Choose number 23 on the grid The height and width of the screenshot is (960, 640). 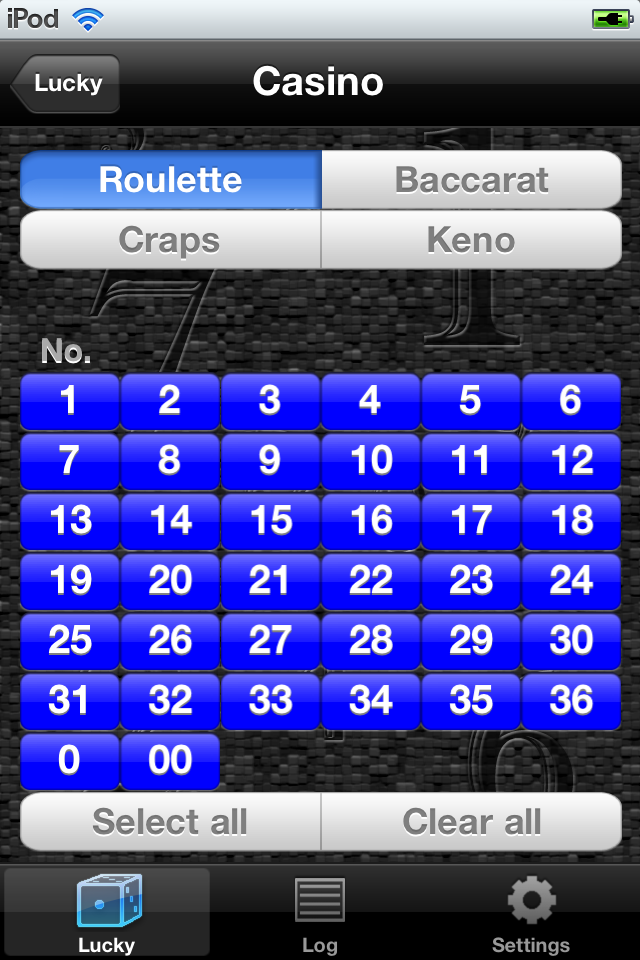pyautogui.click(x=470, y=582)
